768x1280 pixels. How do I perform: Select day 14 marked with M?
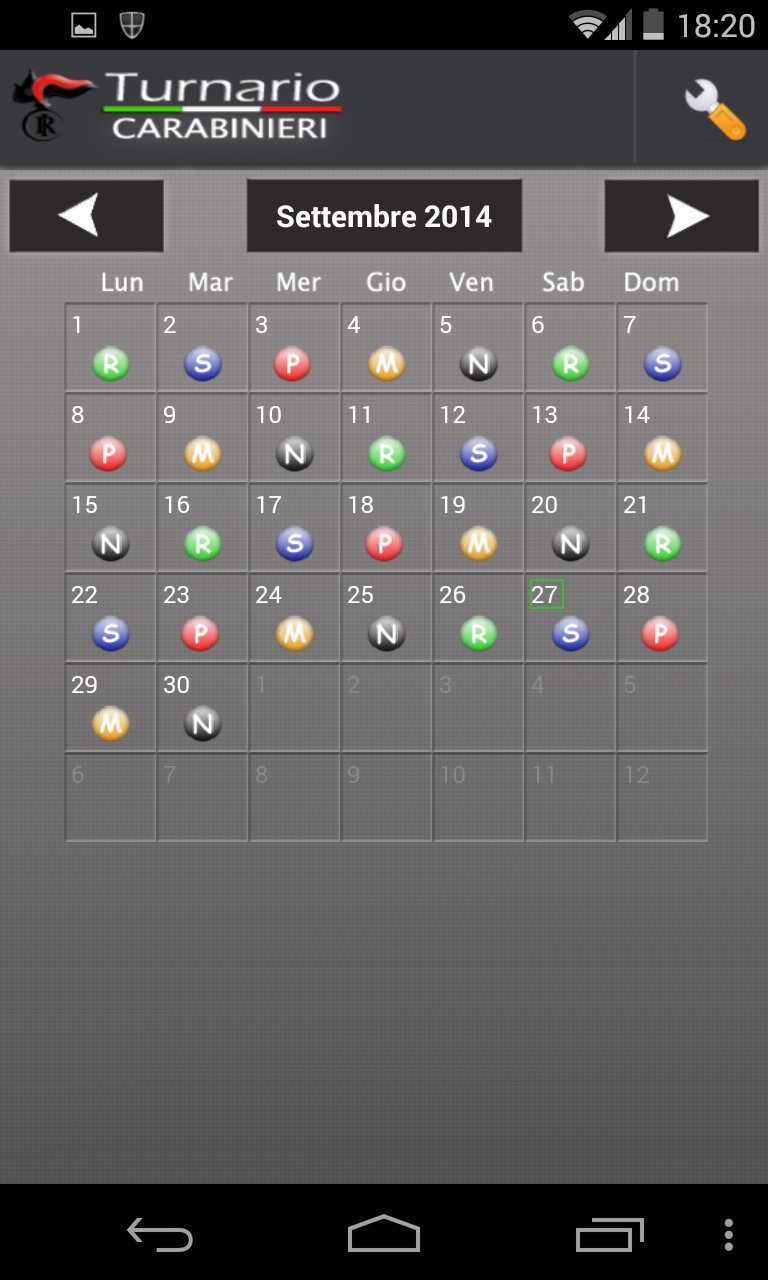(x=662, y=438)
